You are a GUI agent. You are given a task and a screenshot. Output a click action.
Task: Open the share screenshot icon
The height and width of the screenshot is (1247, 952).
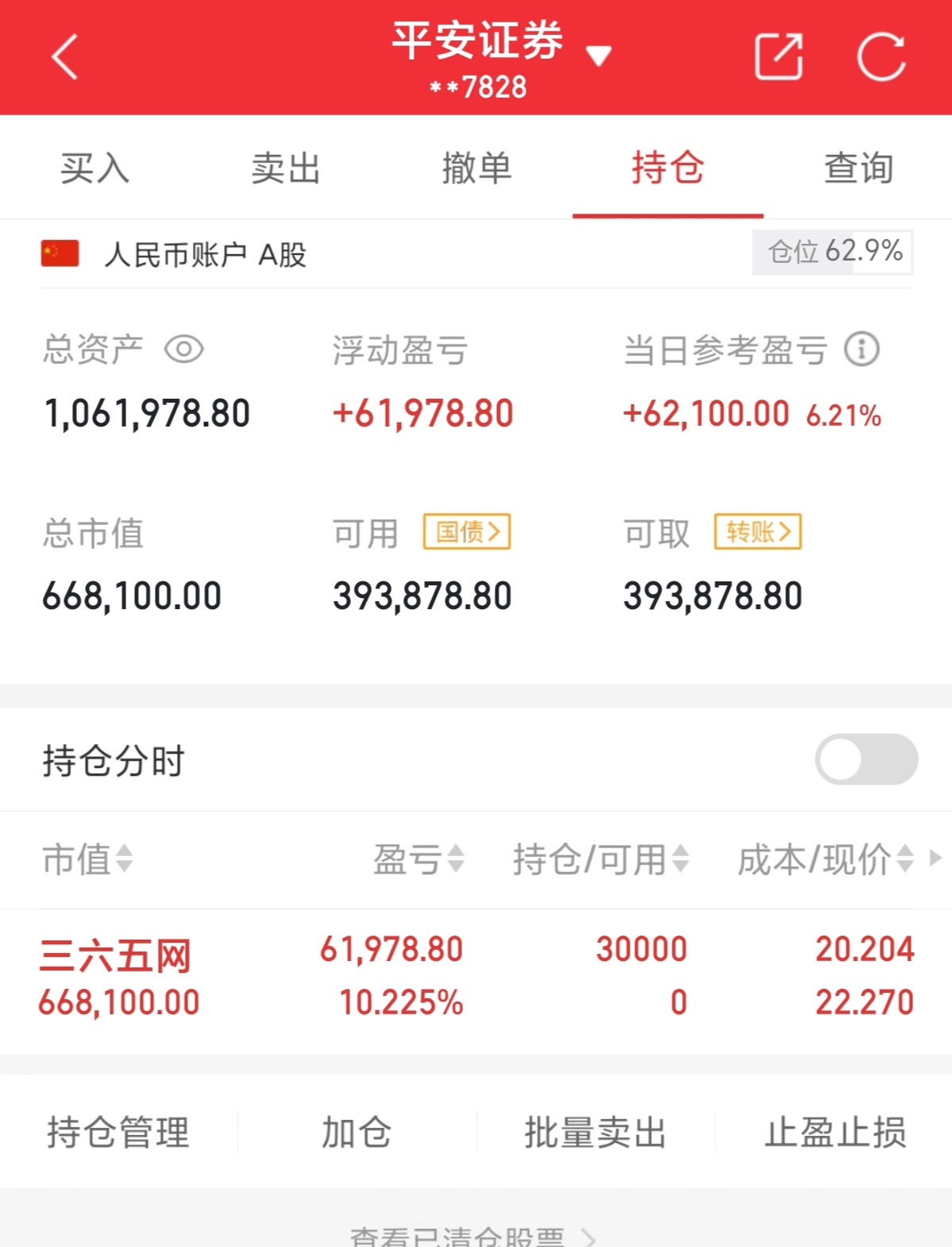pos(780,56)
